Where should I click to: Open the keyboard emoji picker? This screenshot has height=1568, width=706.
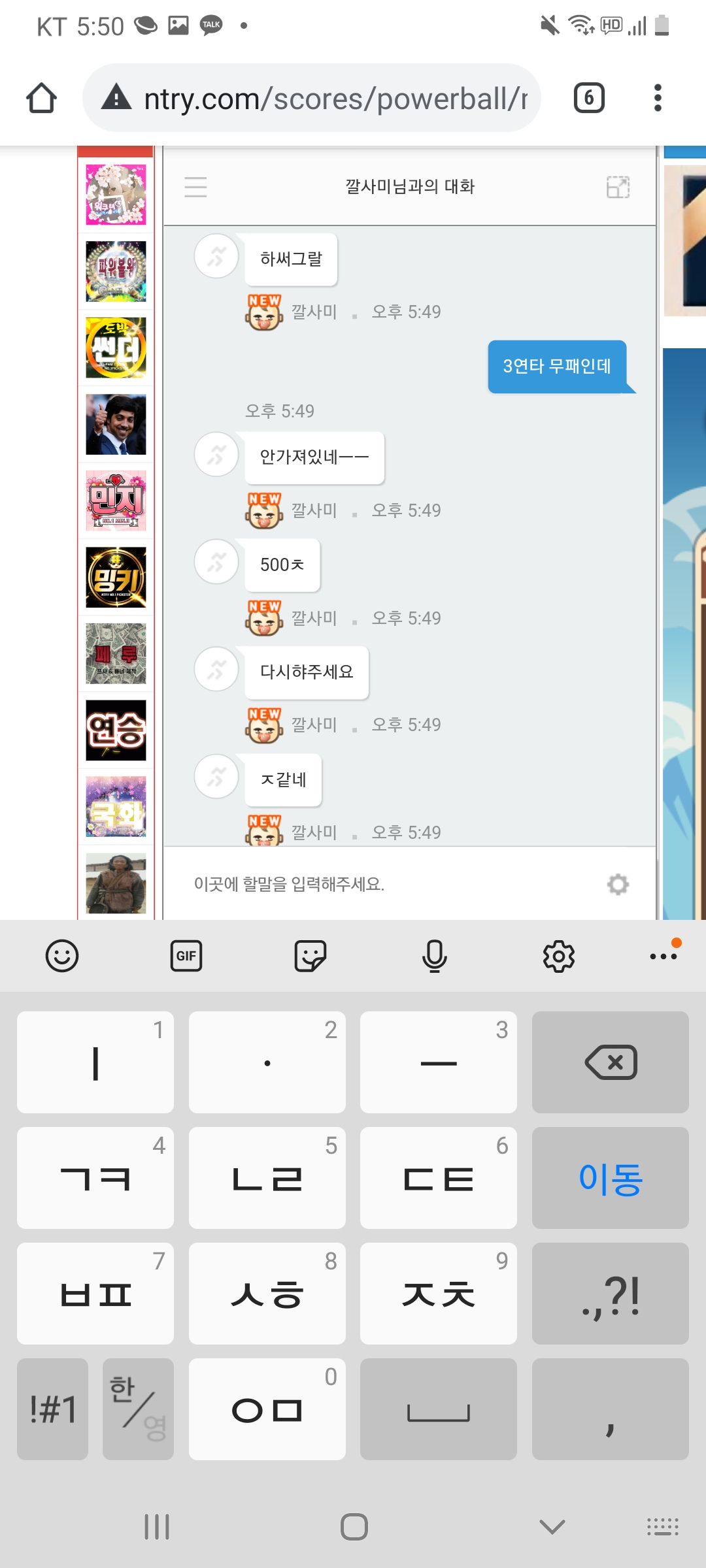click(62, 956)
